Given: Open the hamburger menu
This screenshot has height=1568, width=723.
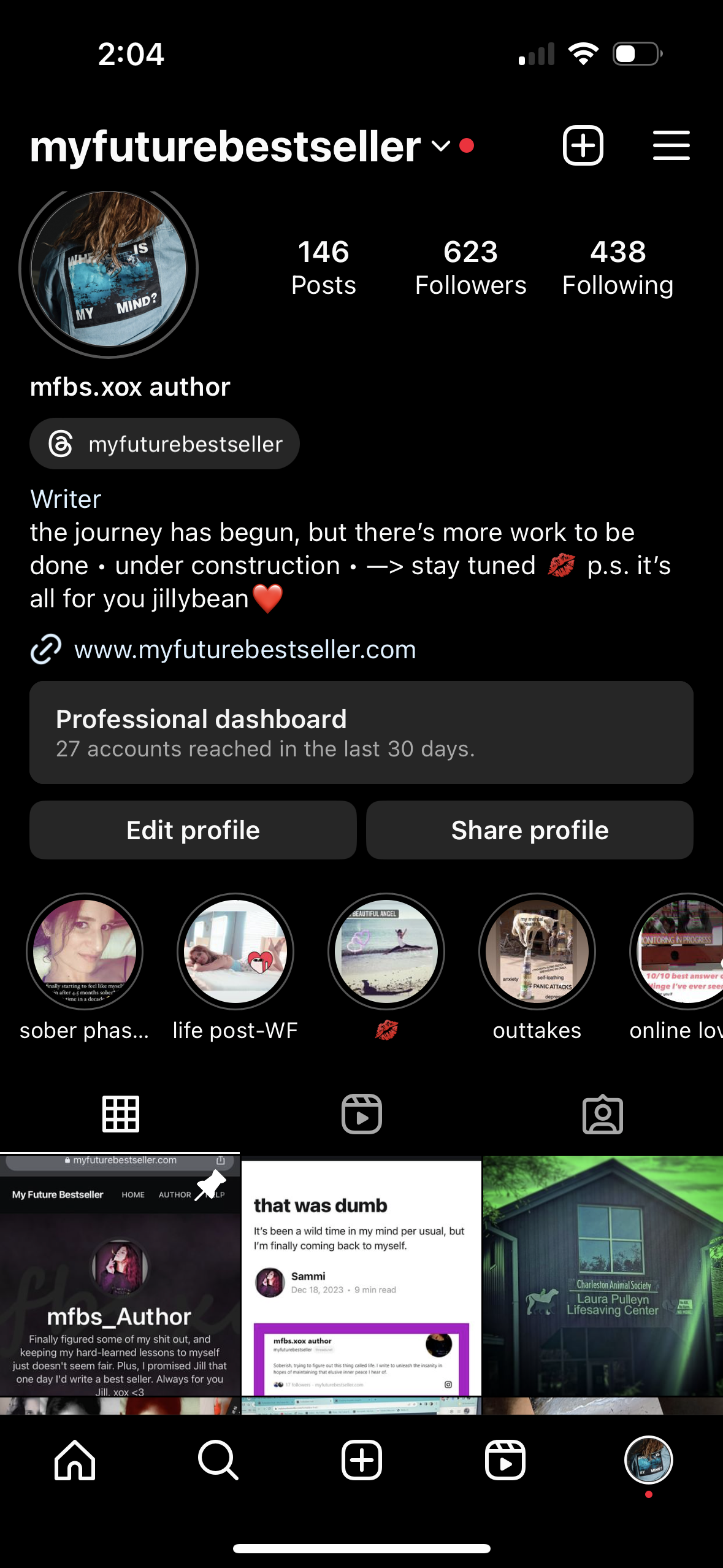Looking at the screenshot, I should 671,146.
